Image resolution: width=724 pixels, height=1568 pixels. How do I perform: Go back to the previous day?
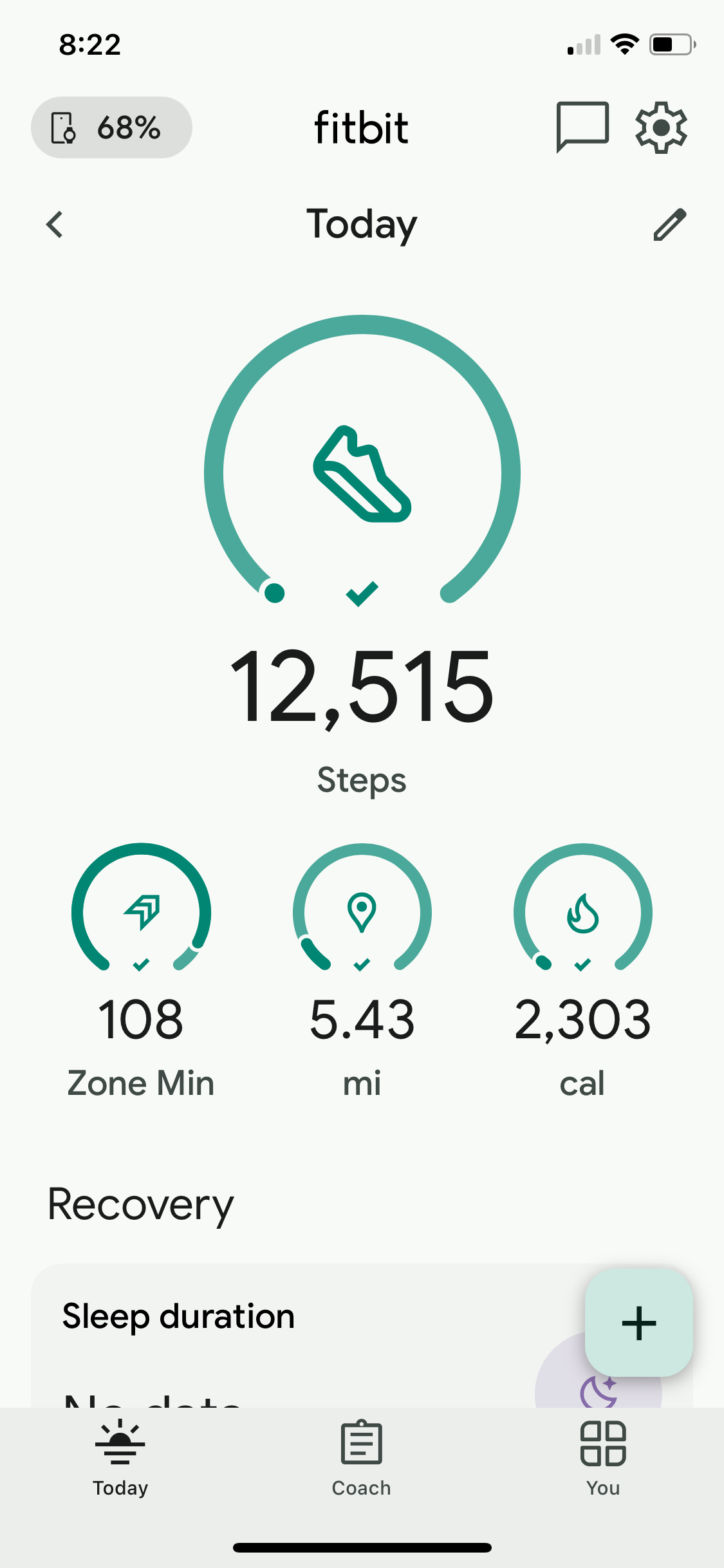click(x=55, y=225)
